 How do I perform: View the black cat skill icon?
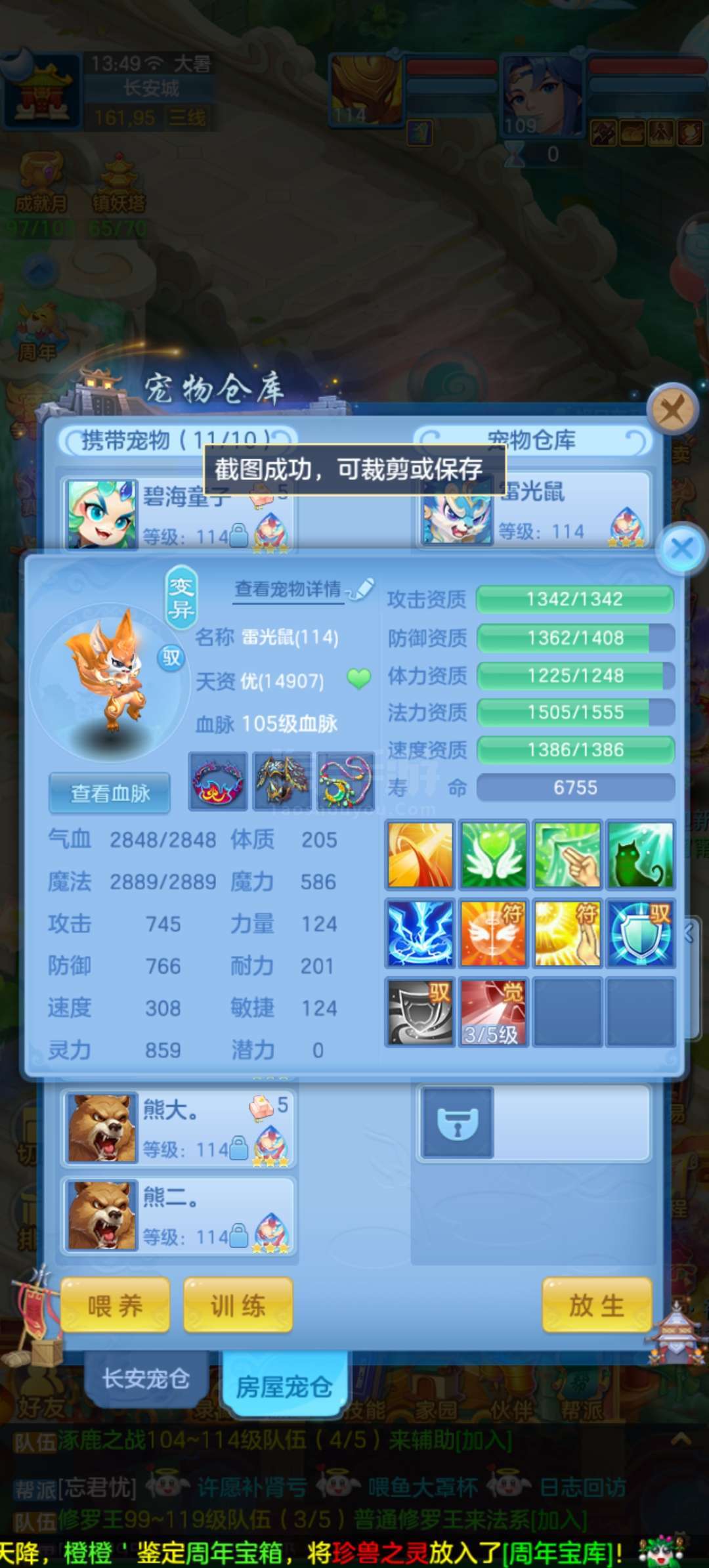[640, 856]
